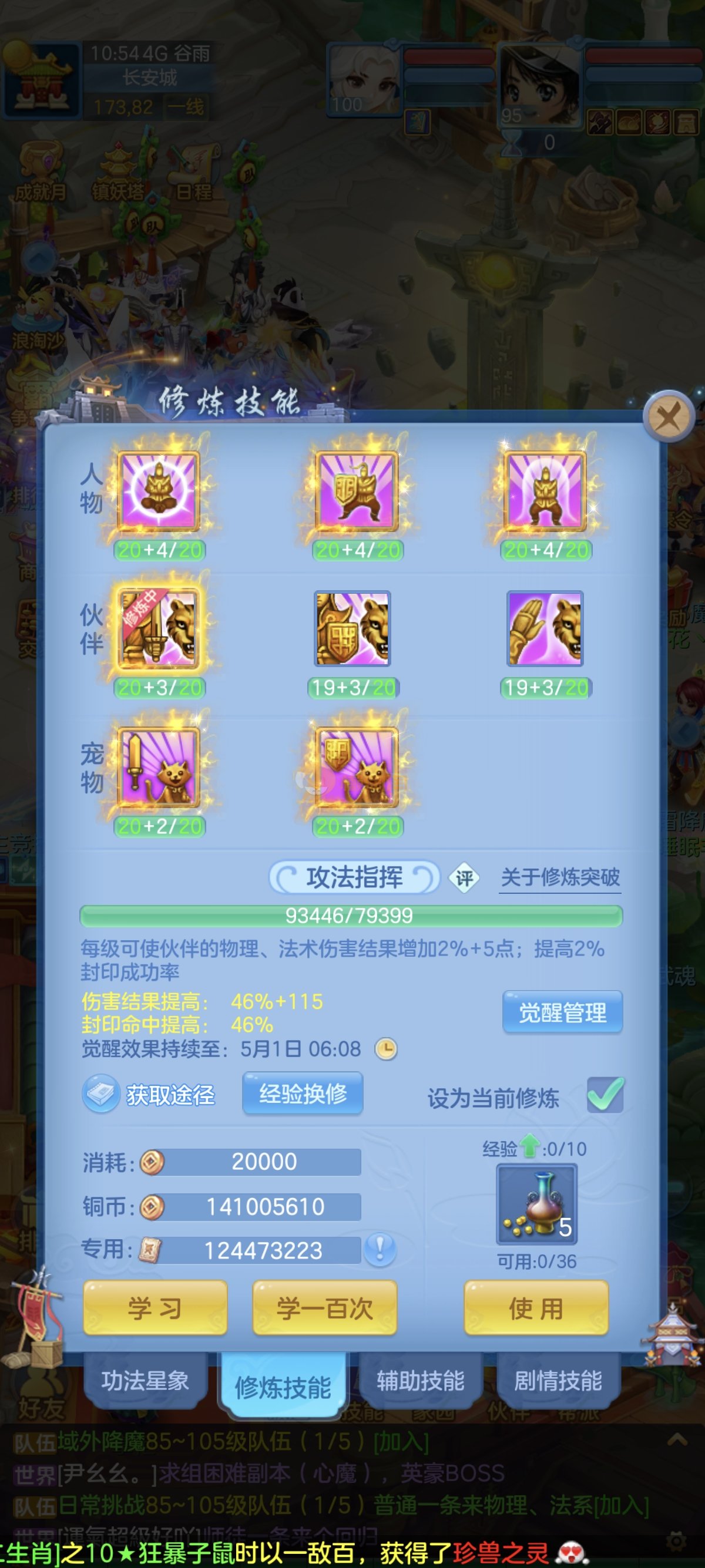The image size is (705, 1568).
Task: Tap the 学习 button
Action: (x=155, y=1307)
